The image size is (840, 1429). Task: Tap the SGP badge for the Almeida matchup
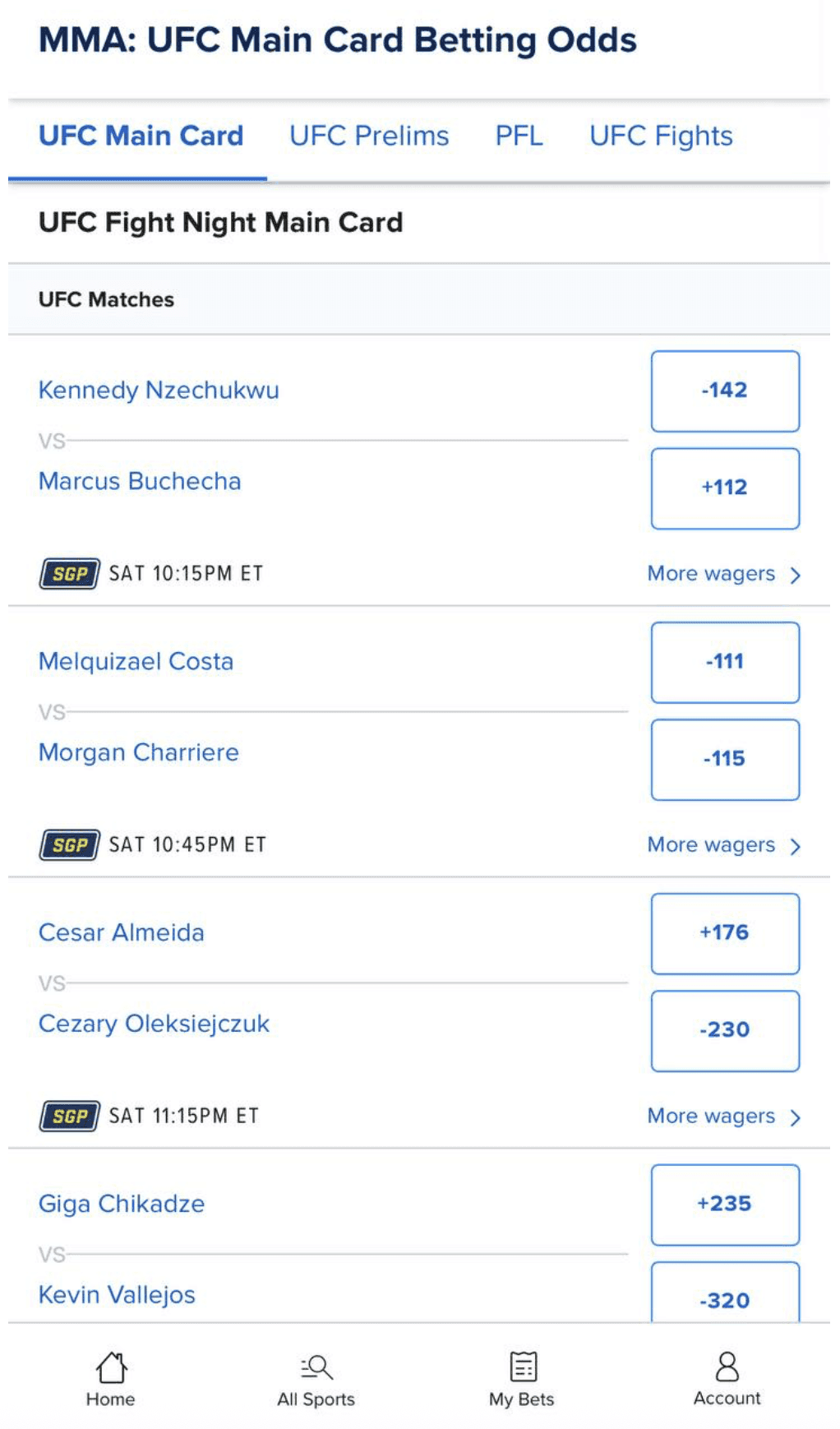[69, 1116]
